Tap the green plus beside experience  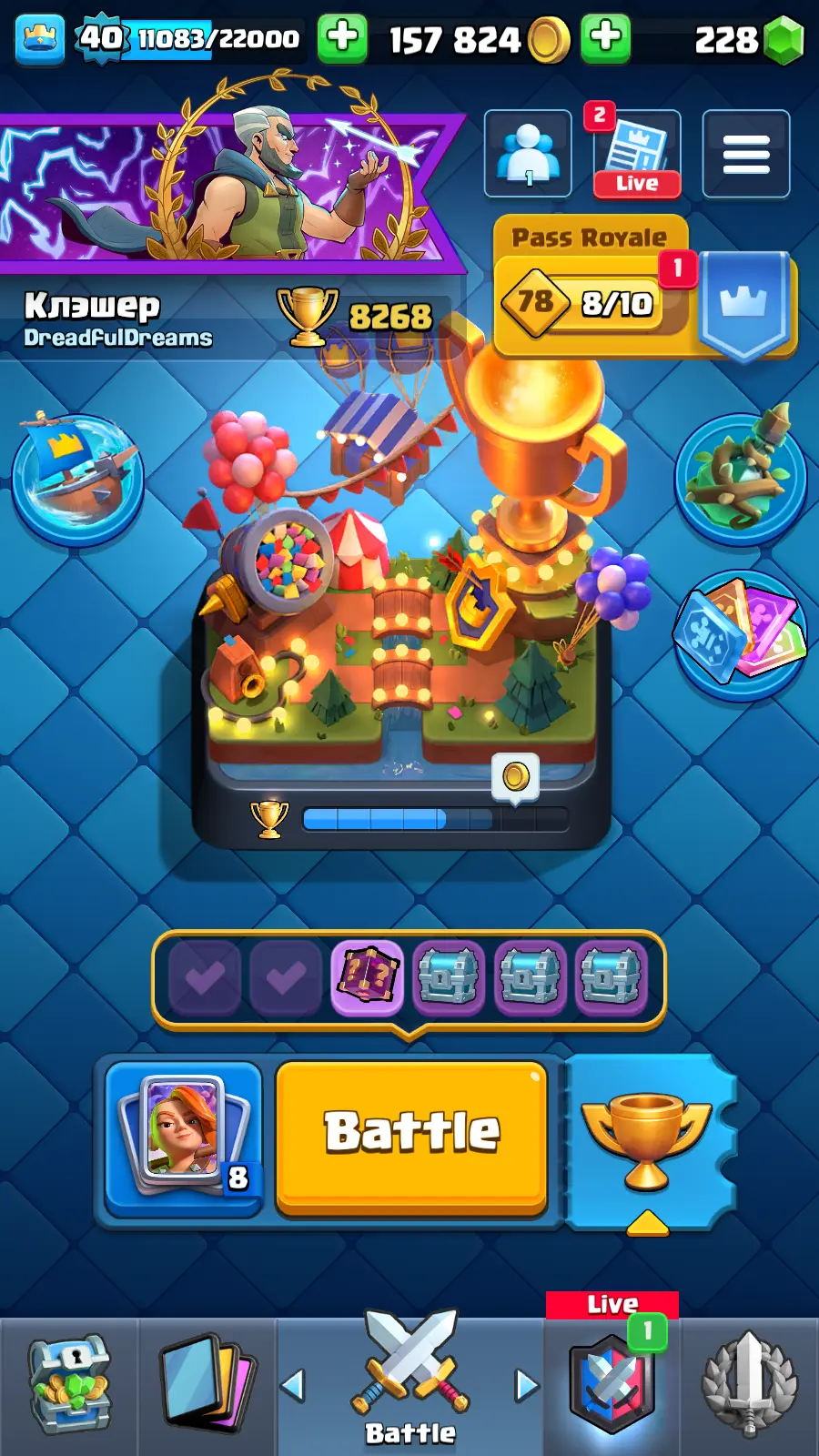[342, 38]
